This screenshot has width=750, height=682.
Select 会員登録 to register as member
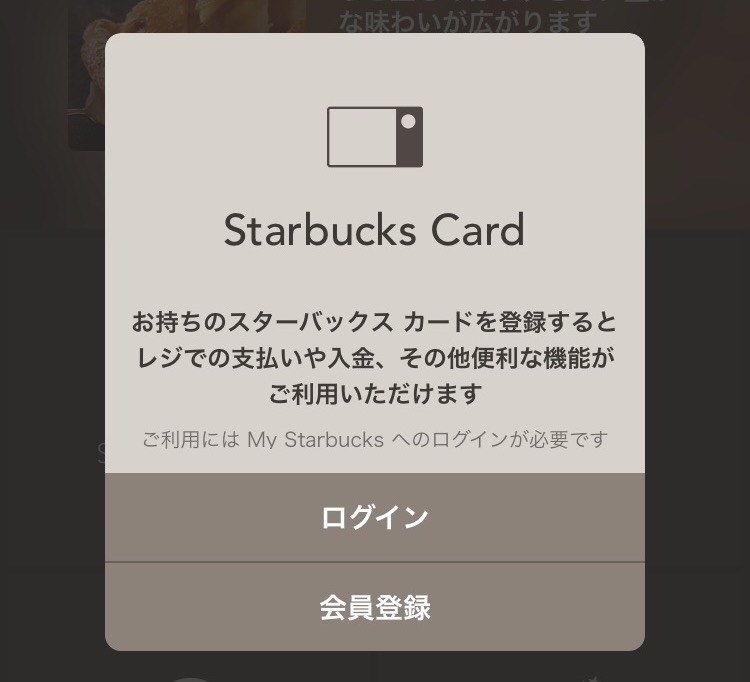pyautogui.click(x=375, y=607)
